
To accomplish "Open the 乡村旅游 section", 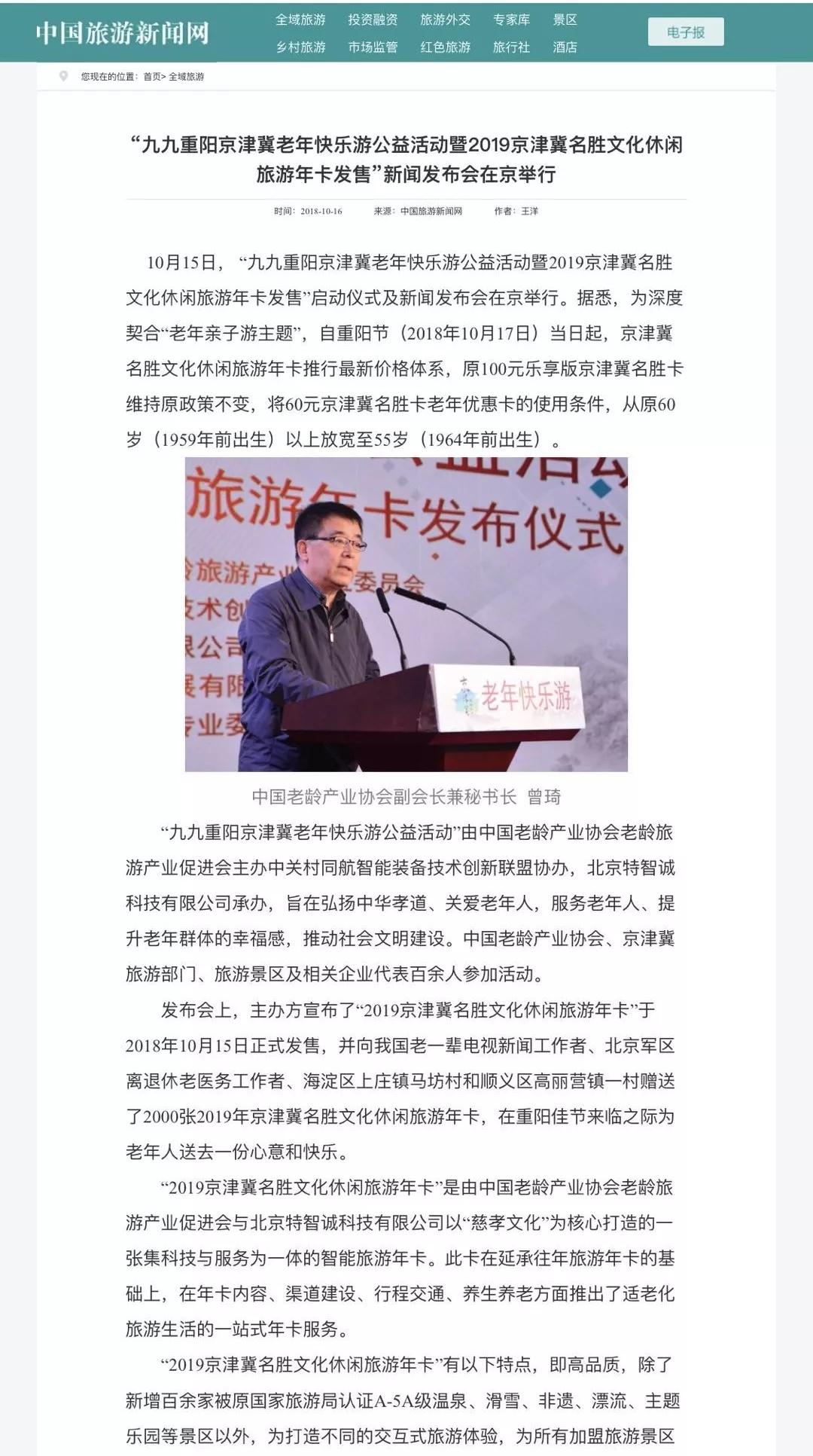I will point(300,47).
